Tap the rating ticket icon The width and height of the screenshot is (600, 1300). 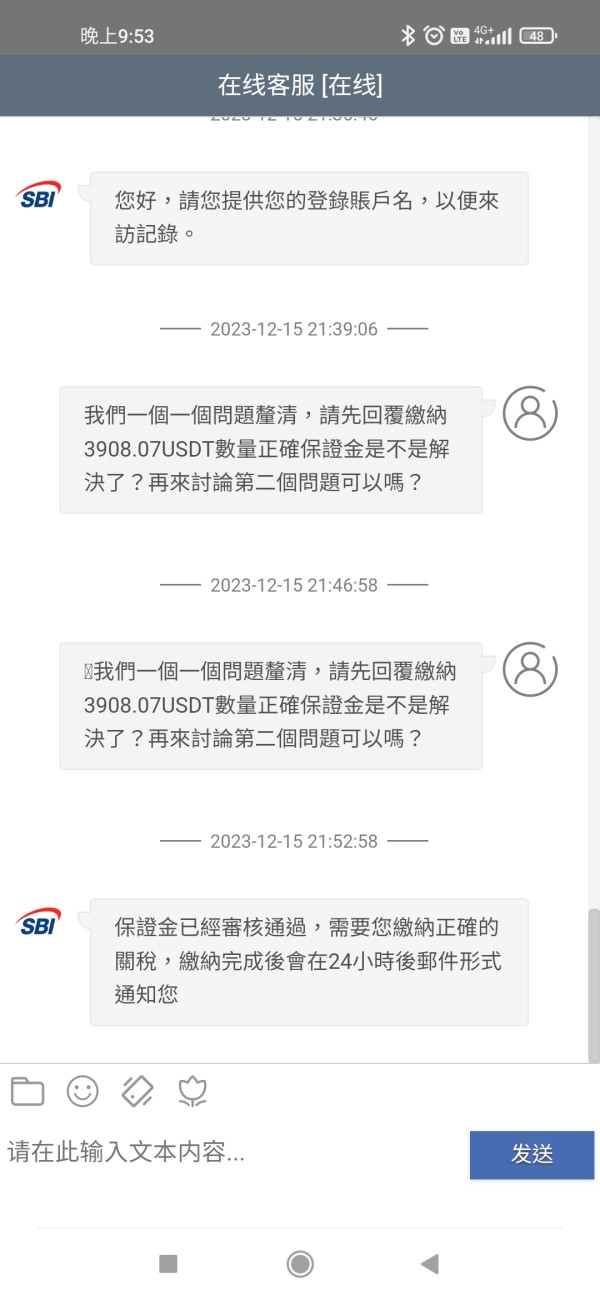(x=137, y=1091)
